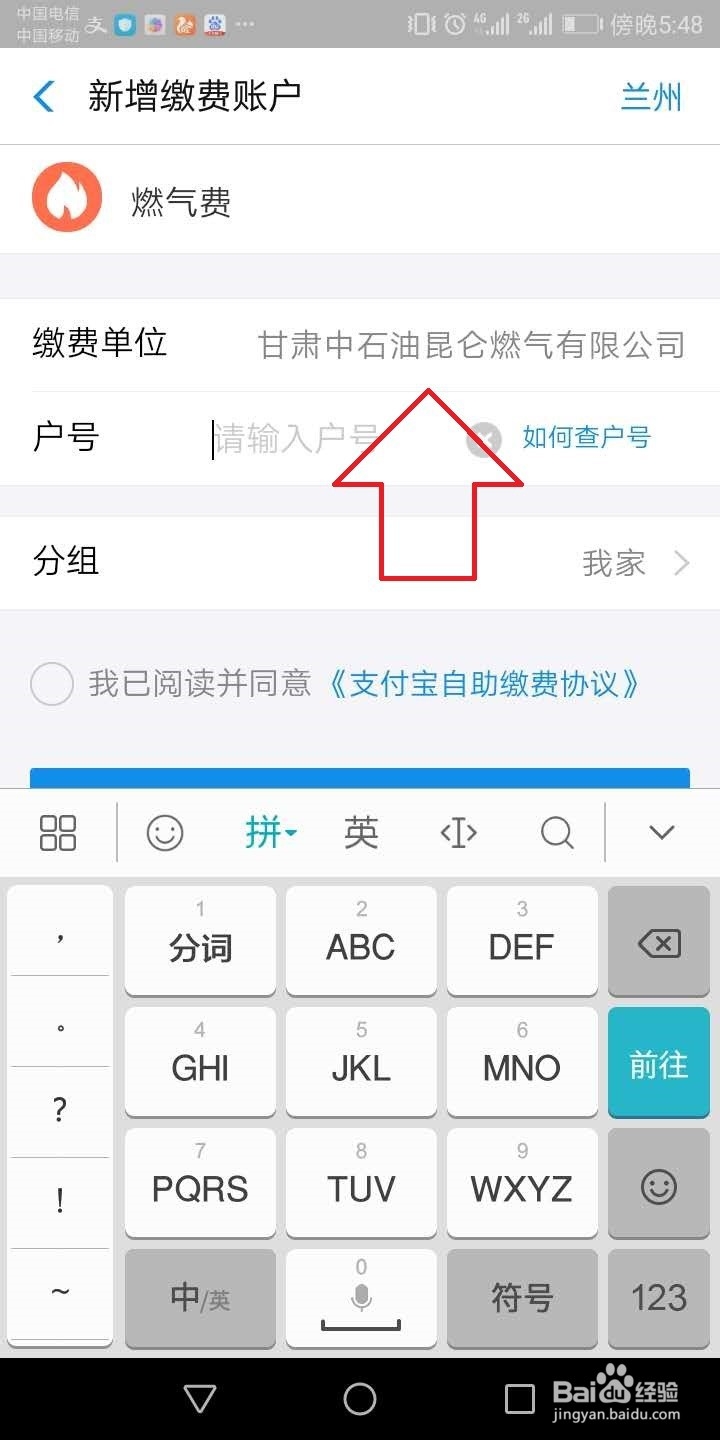This screenshot has height=1440, width=720.
Task: Tap the 如何查户号 help link
Action: (x=586, y=437)
